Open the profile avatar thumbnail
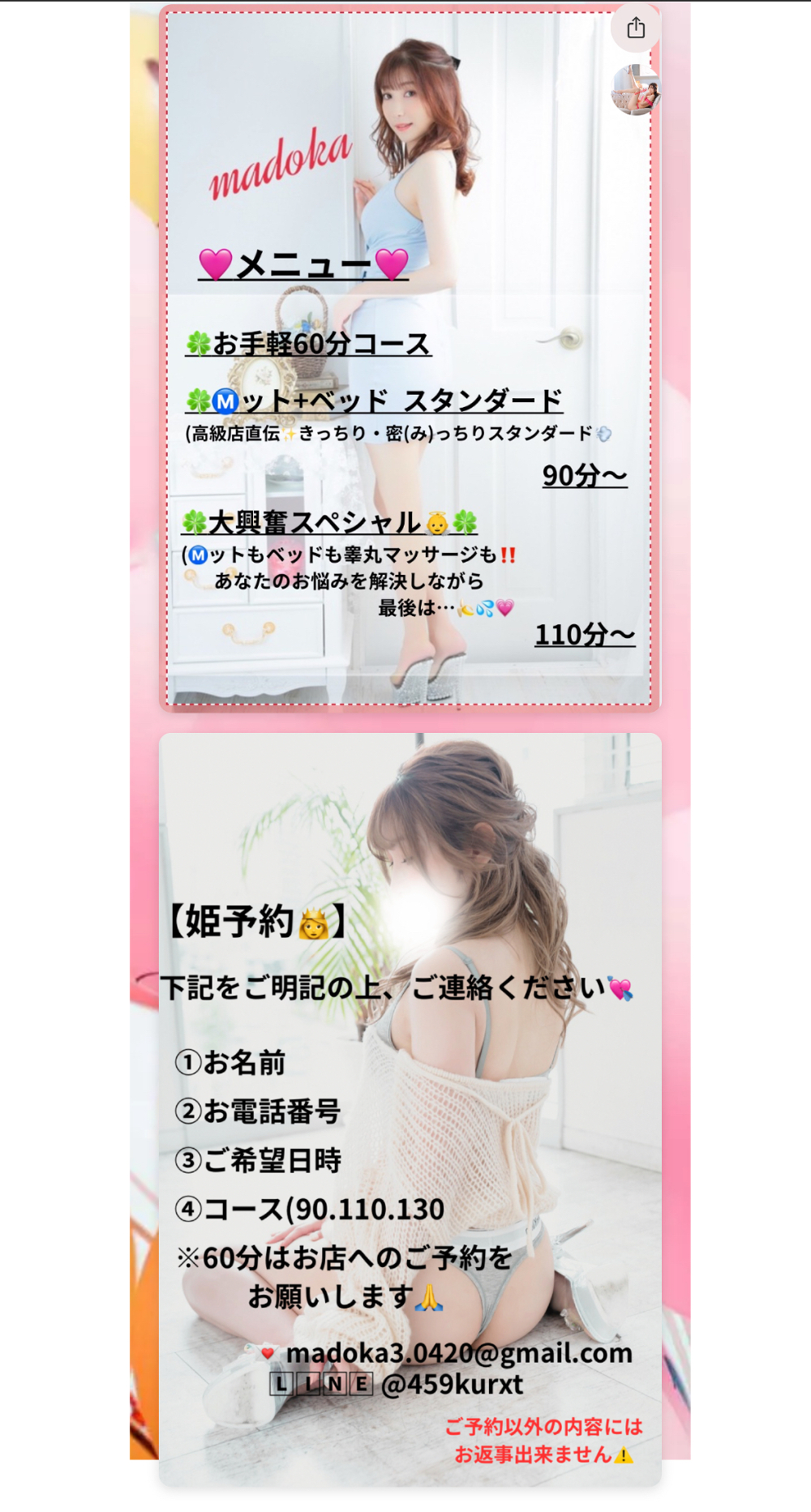This screenshot has width=811, height=1512. (x=636, y=90)
